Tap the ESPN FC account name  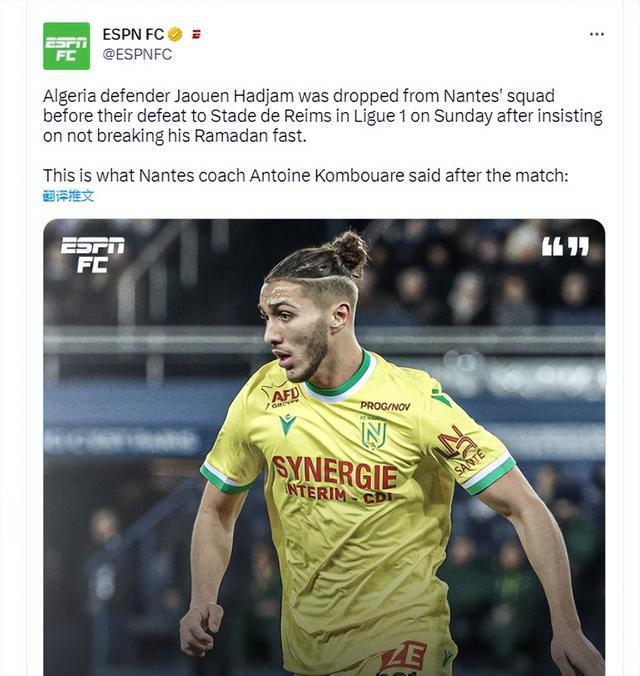[133, 35]
